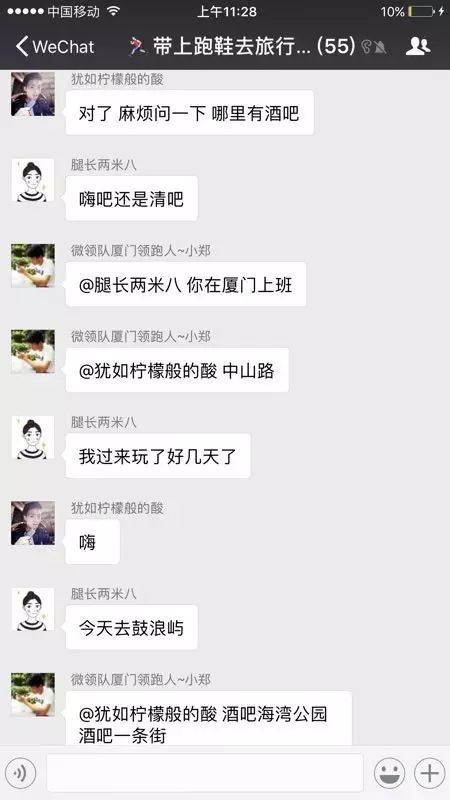Go back to the WeChat list
Screen dimensions: 450x800
tap(55, 46)
